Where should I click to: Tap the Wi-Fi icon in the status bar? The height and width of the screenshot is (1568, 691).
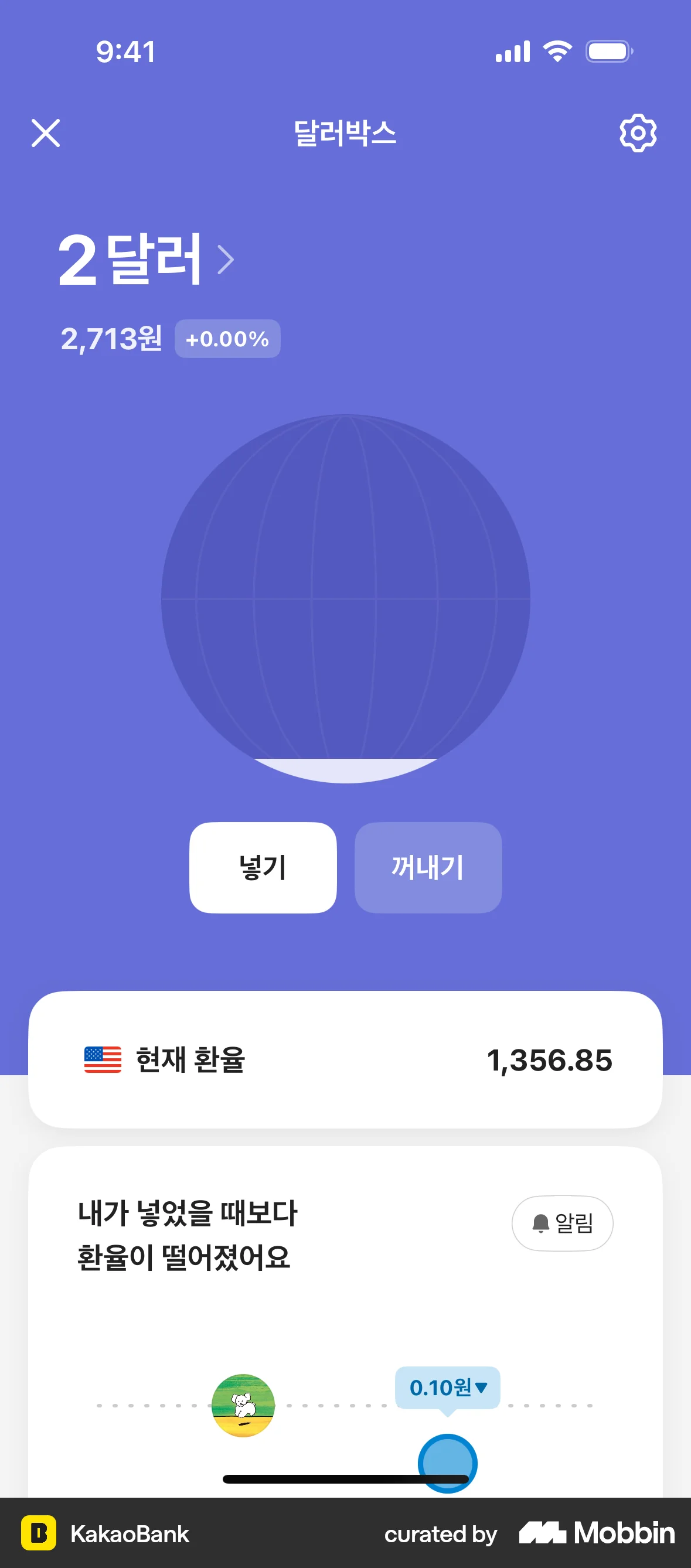click(556, 51)
